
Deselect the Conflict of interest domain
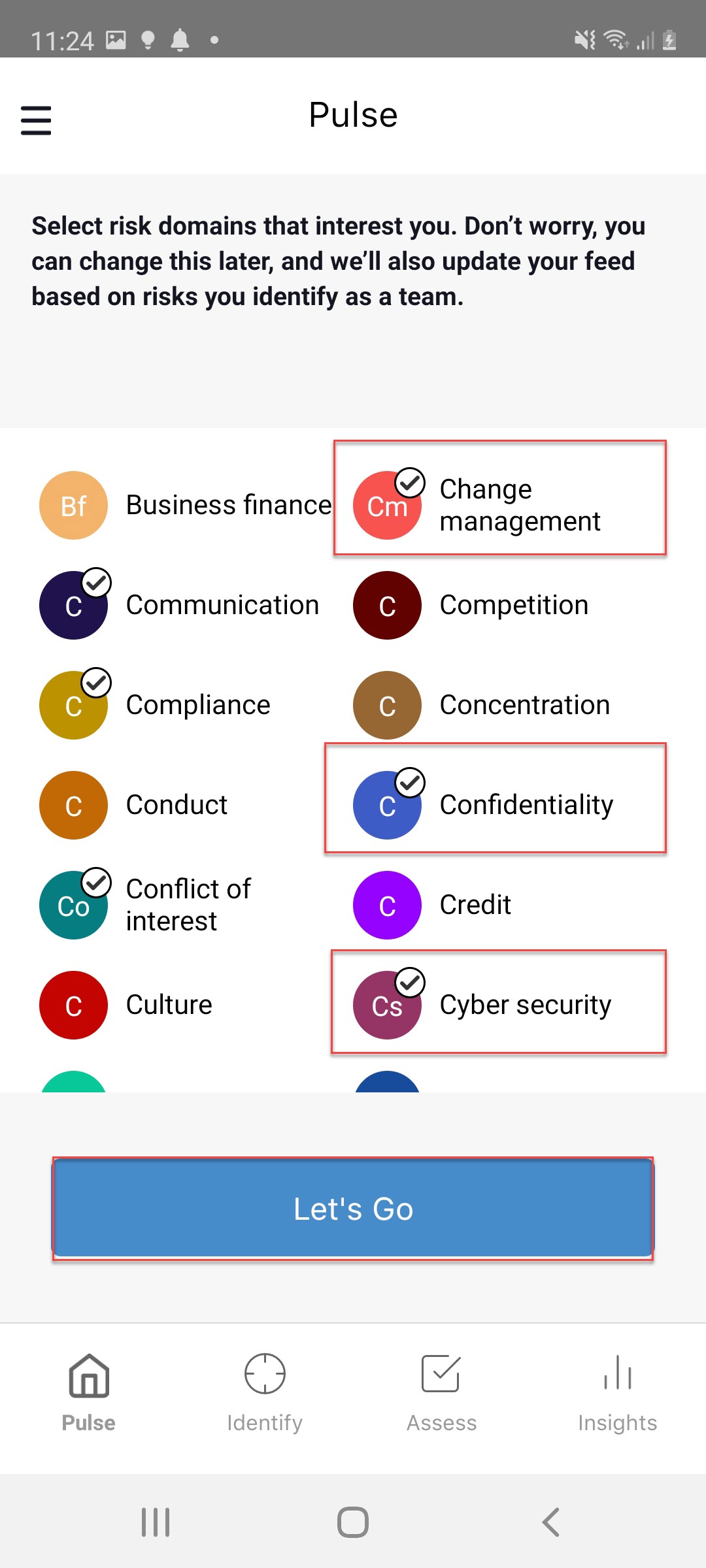pyautogui.click(x=145, y=905)
